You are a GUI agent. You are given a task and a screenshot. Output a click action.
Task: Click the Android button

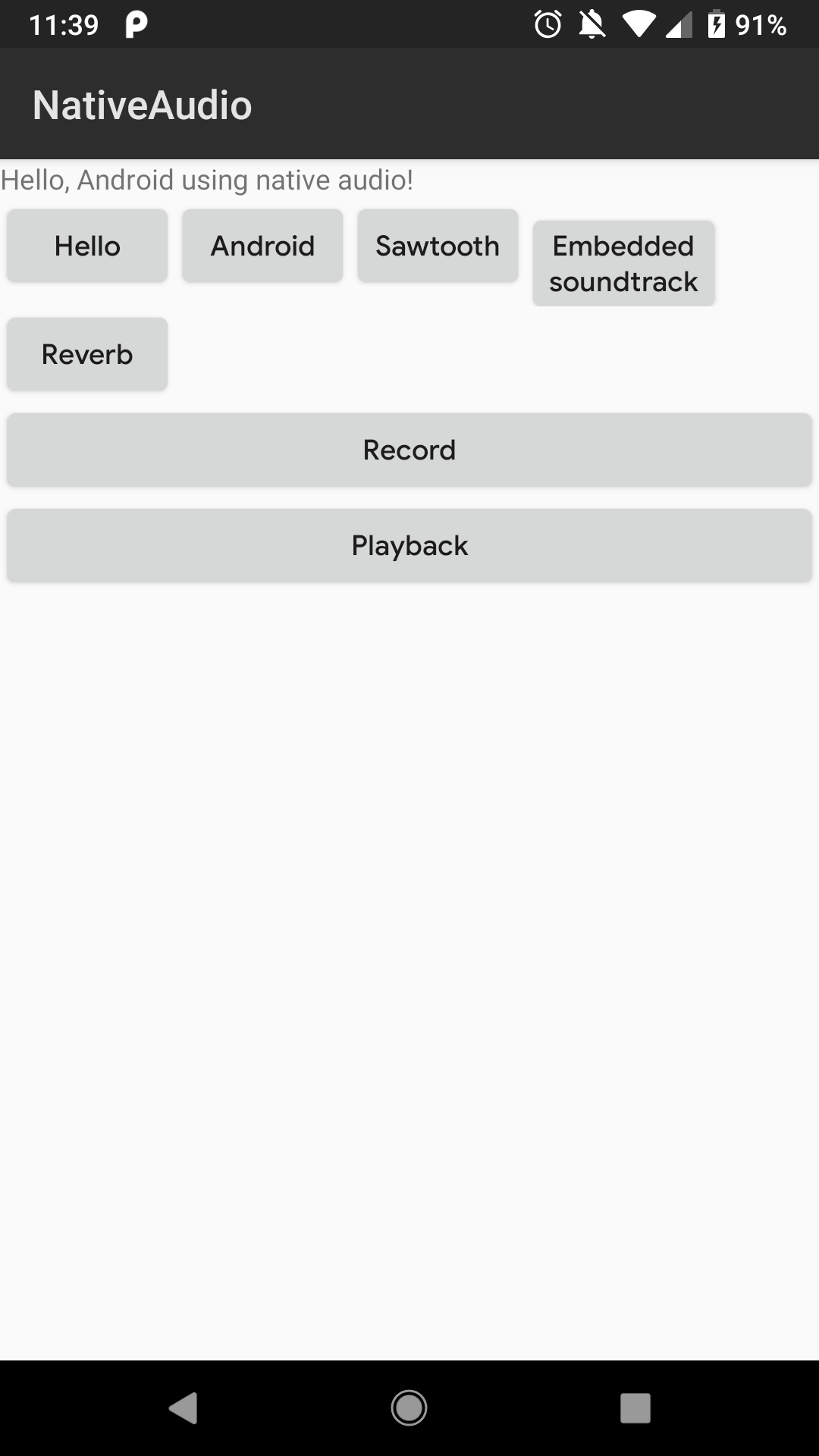pyautogui.click(x=262, y=245)
